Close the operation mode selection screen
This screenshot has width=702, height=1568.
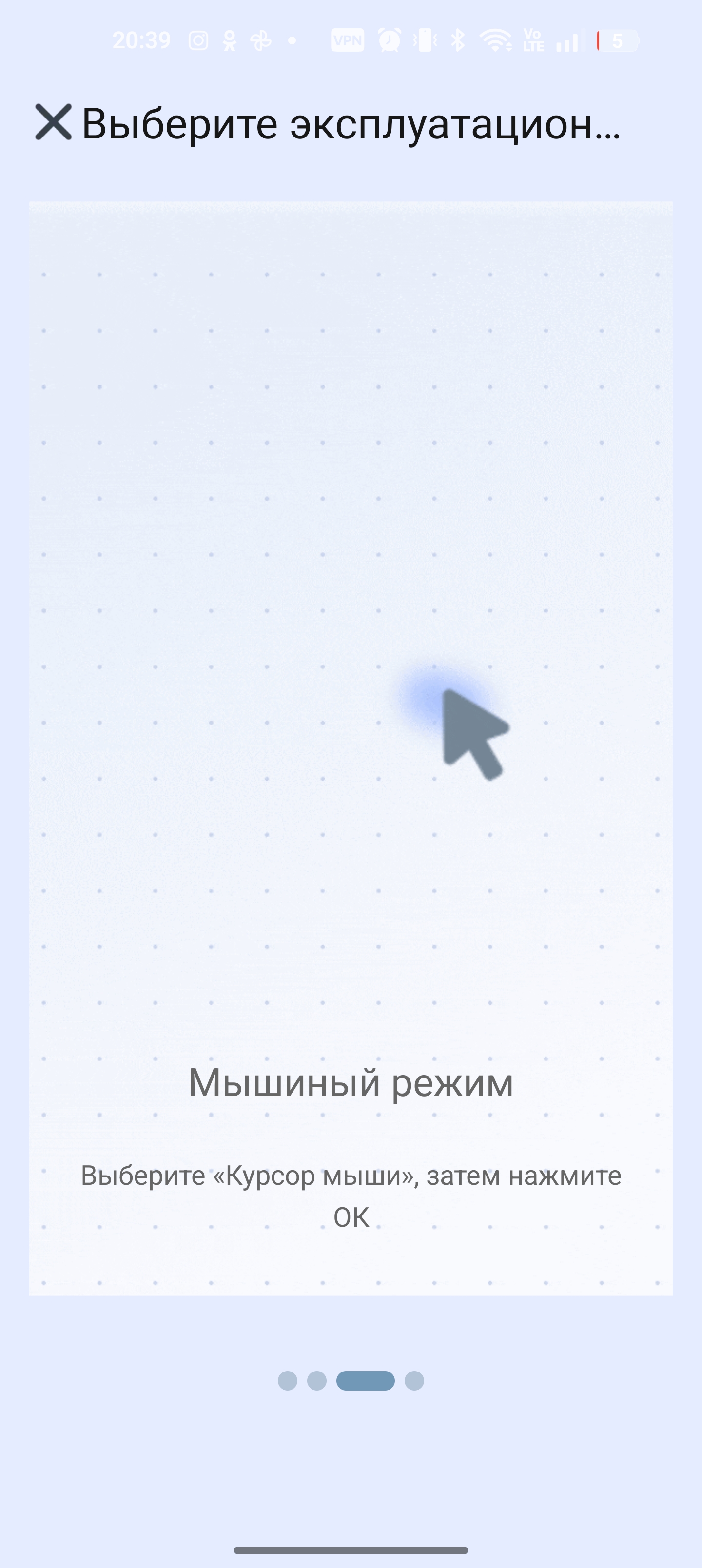click(54, 122)
